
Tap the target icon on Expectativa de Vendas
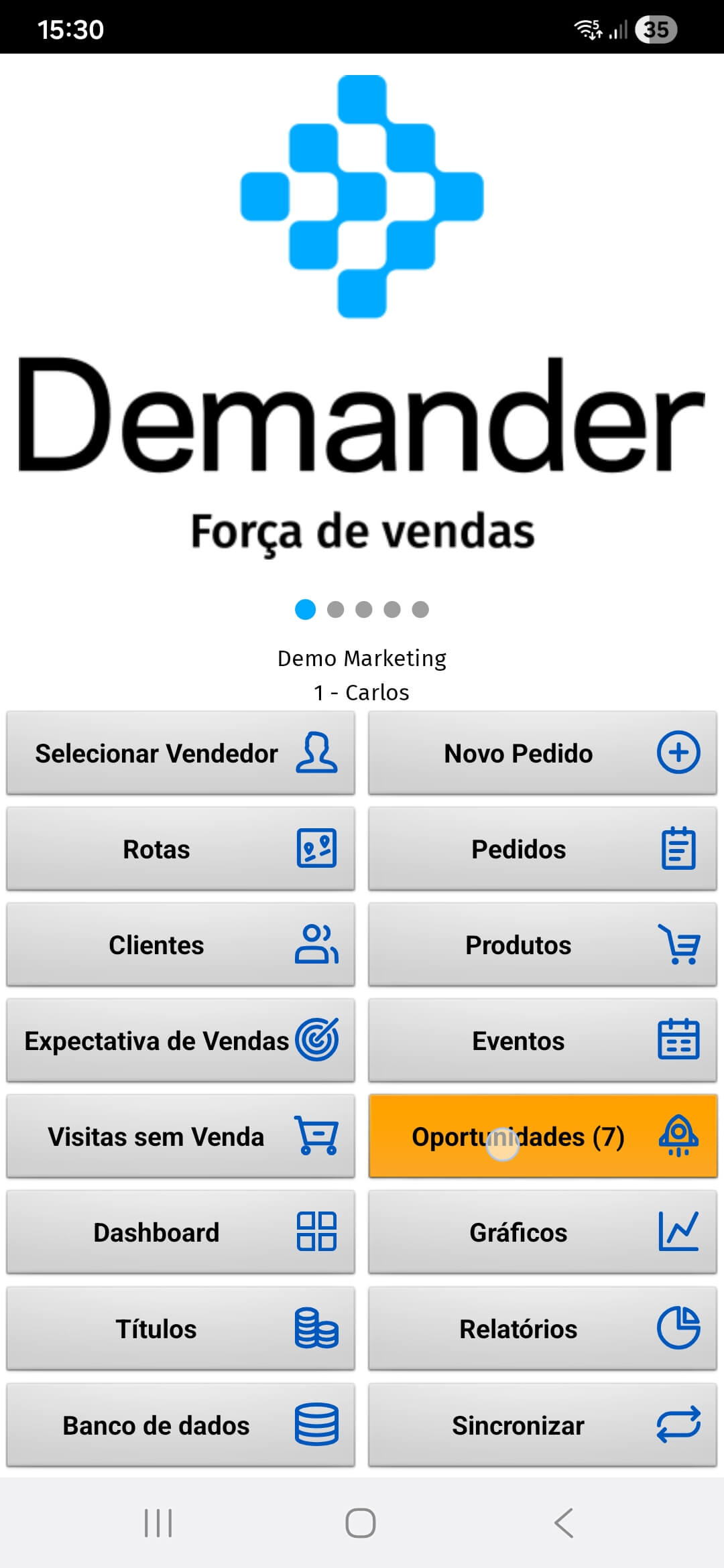pos(317,1041)
